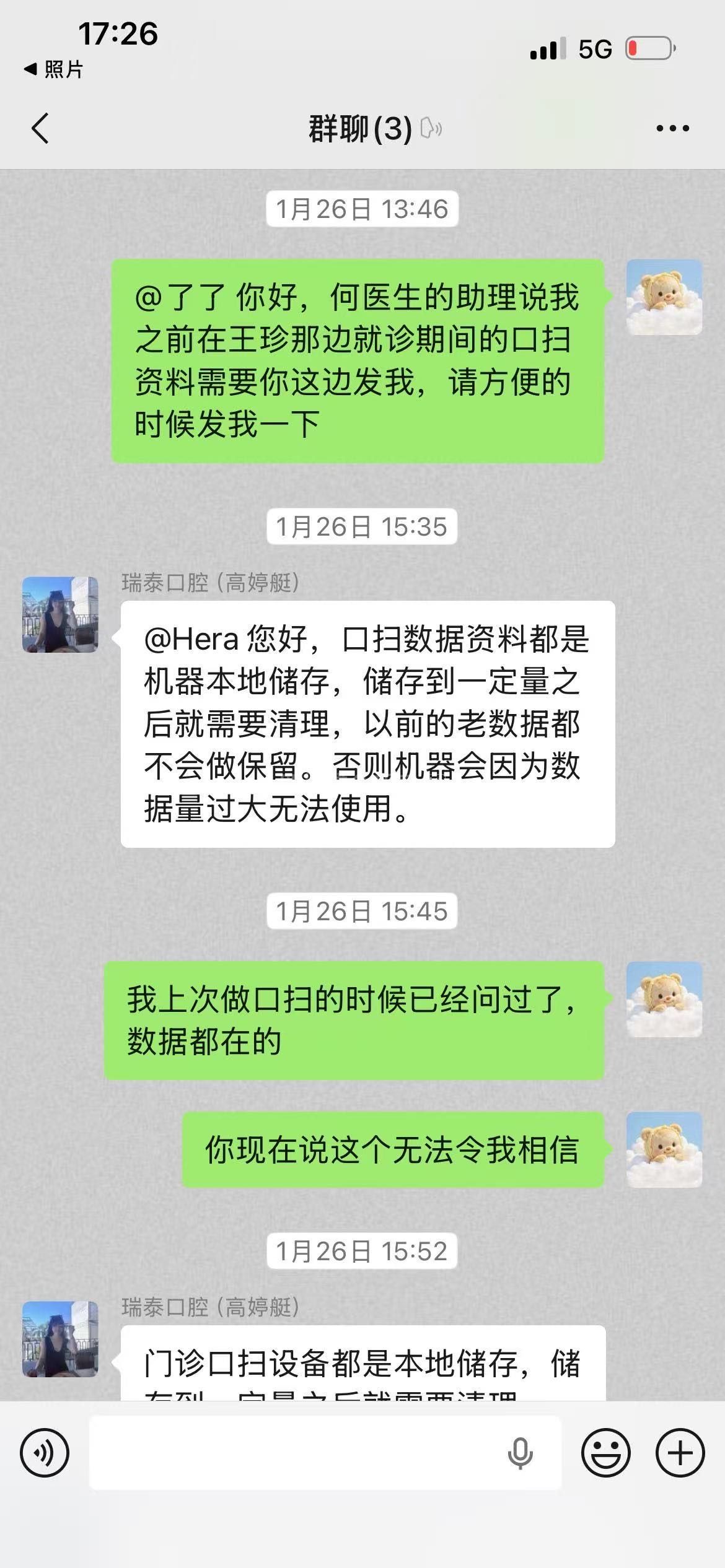Open the plus attachments panel
Screen dimensions: 725x1568
680,1453
